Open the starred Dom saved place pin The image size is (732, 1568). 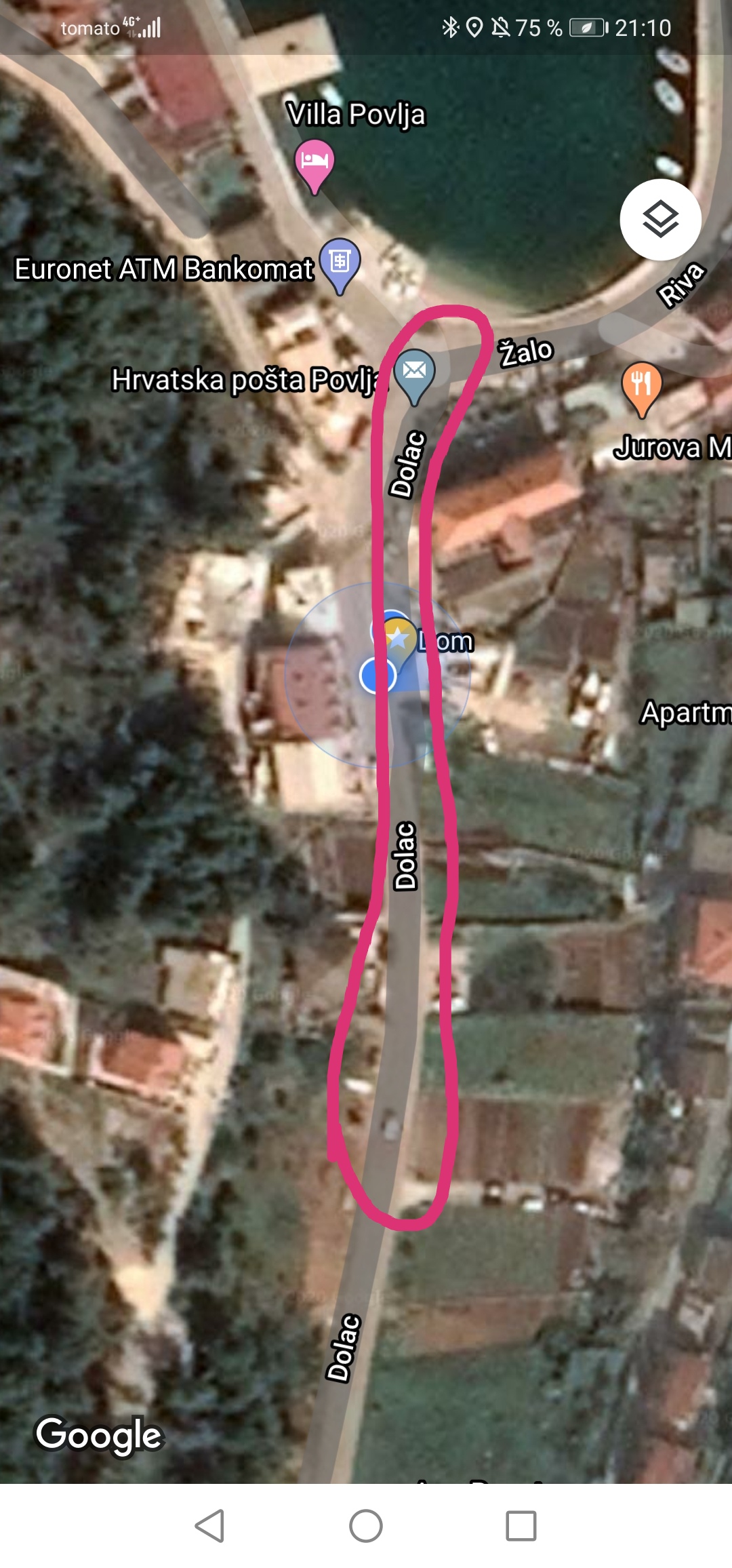tap(399, 638)
